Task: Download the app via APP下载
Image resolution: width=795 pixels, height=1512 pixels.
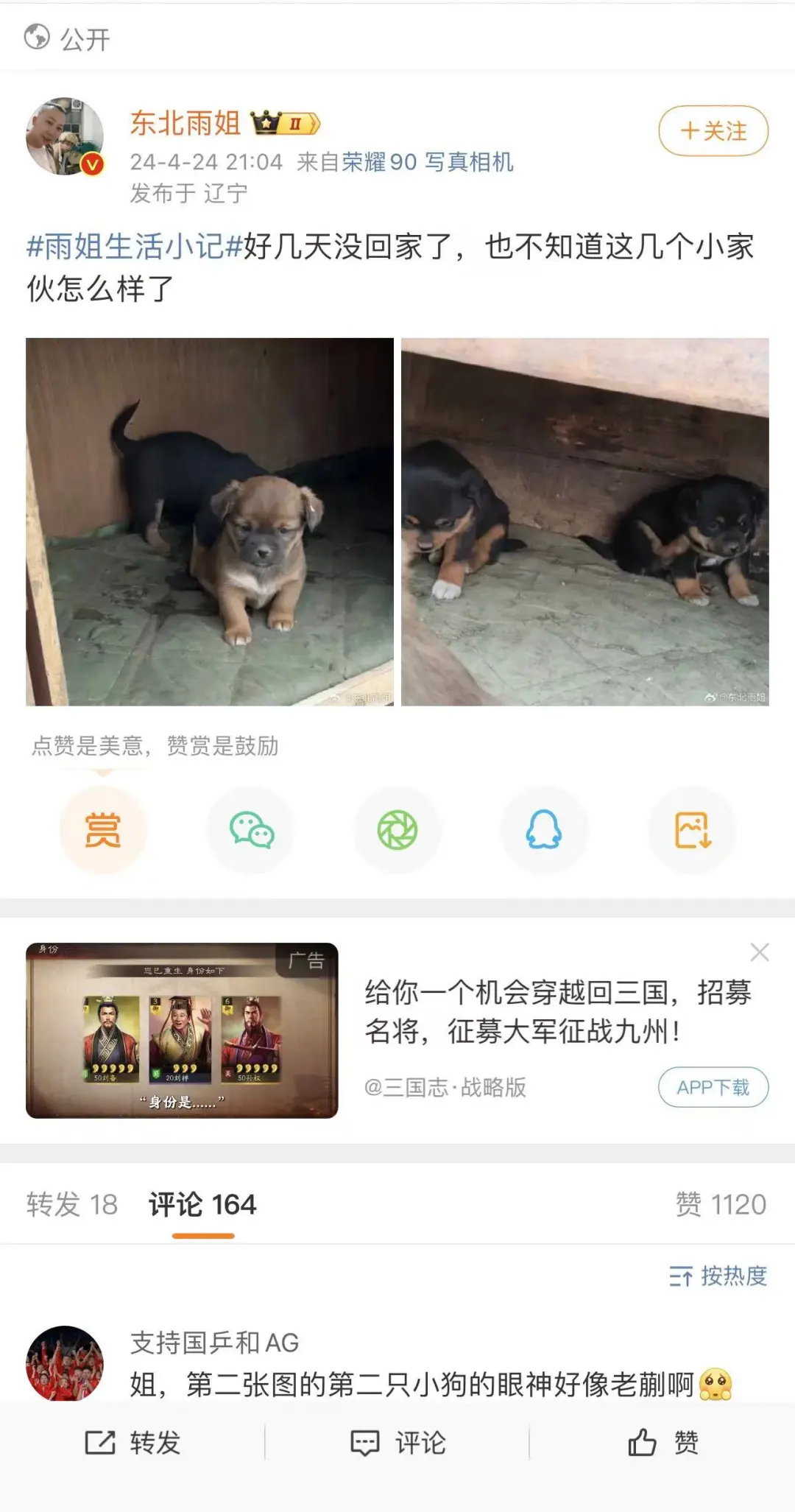Action: (713, 1087)
